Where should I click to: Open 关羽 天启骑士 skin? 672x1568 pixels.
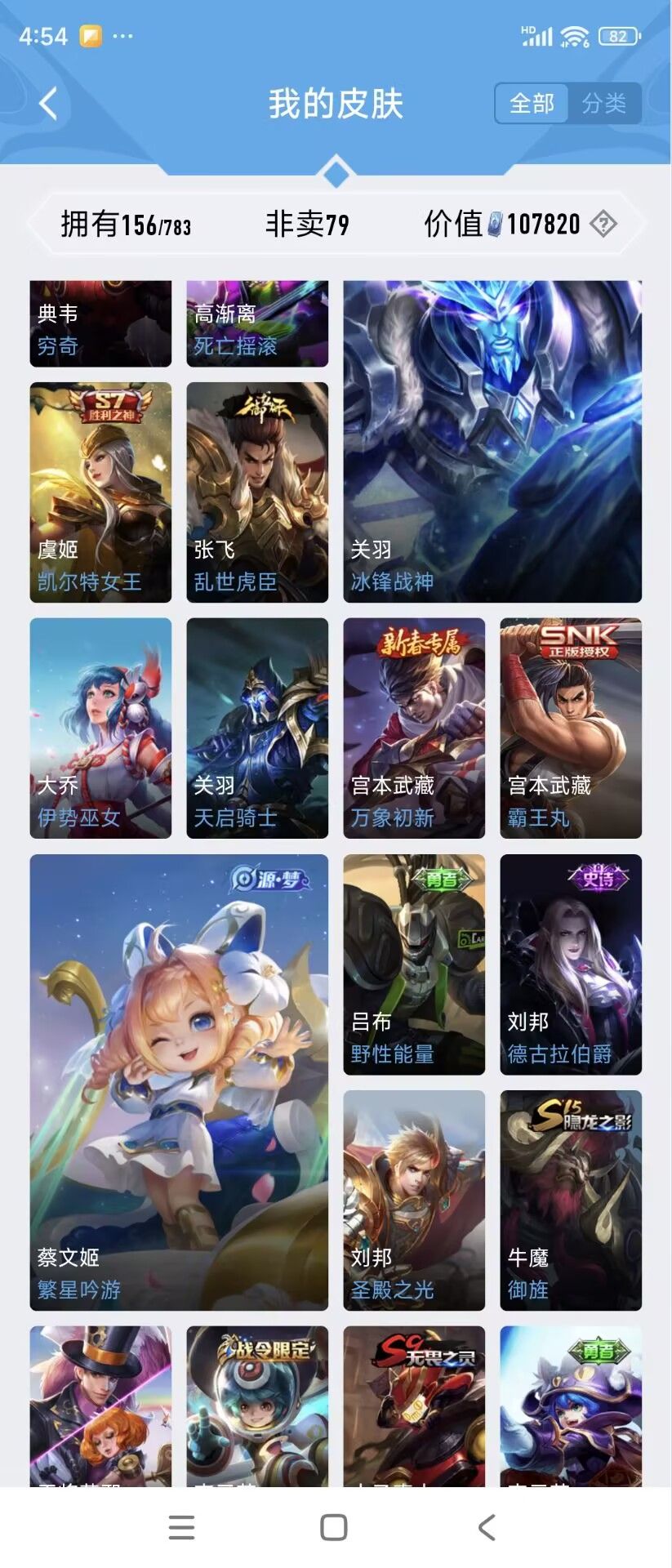[x=257, y=728]
